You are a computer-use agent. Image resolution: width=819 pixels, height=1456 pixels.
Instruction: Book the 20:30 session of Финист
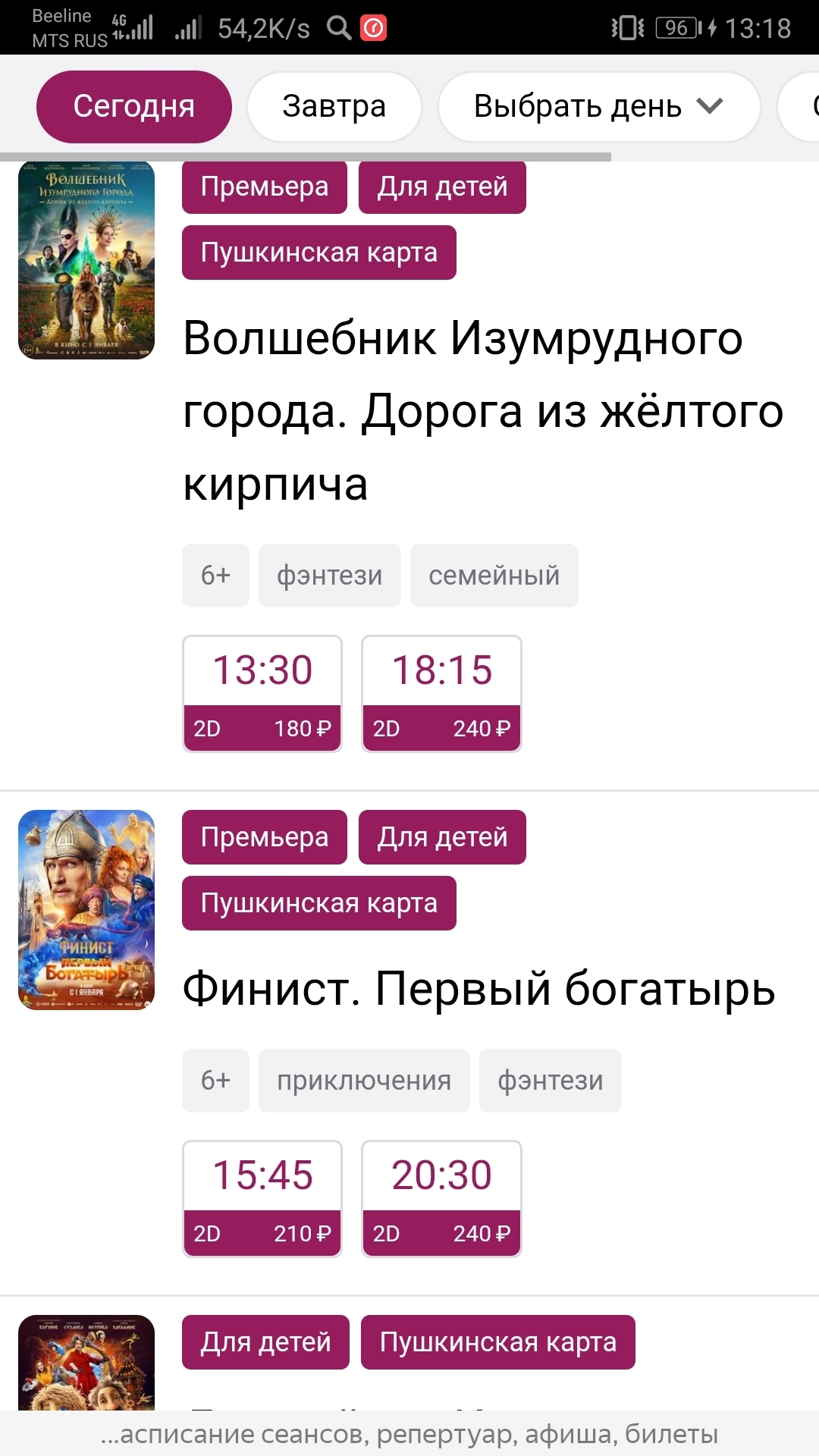tap(441, 1198)
